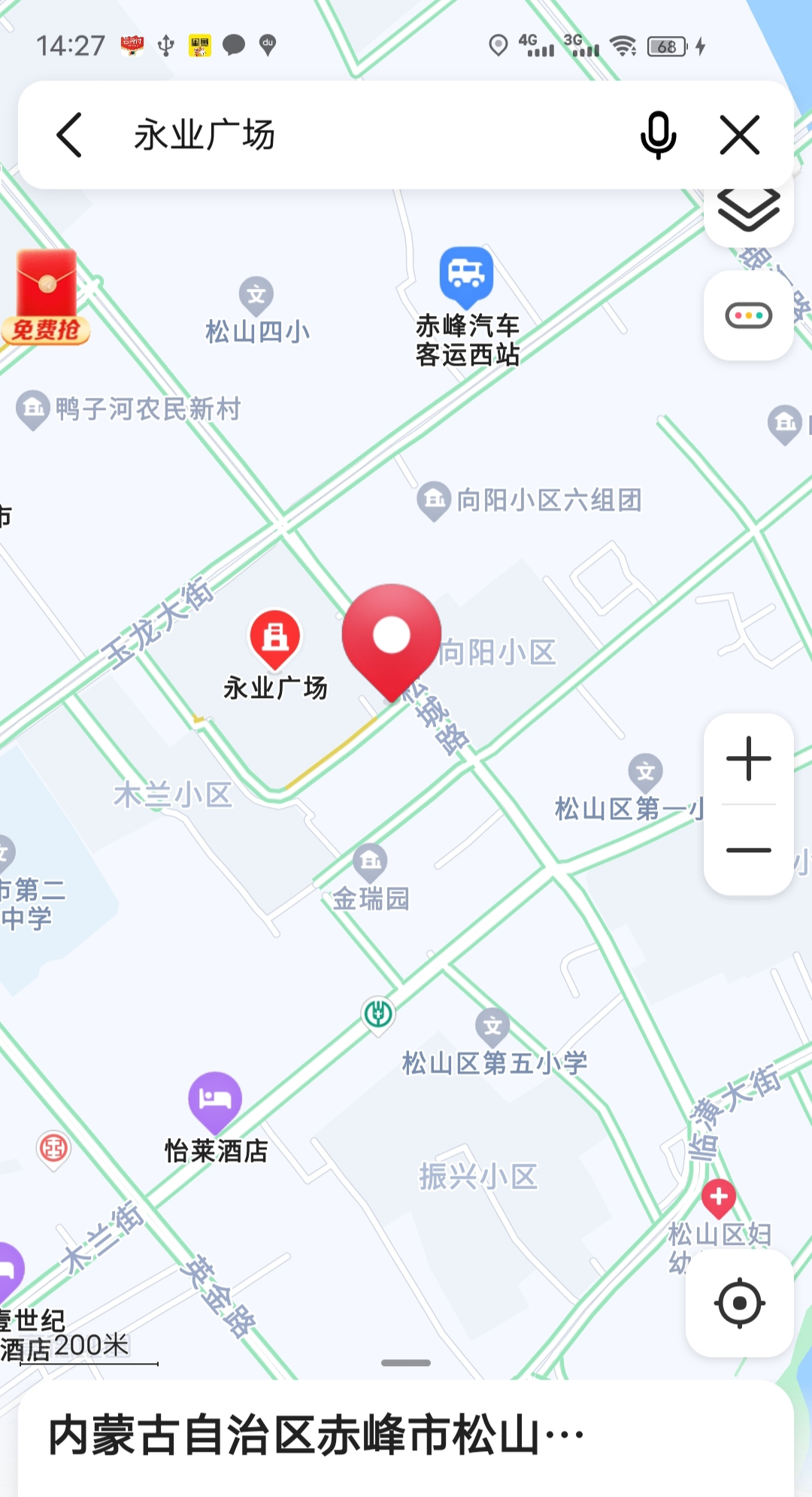Select the 向阳小区六组团 marker

tap(434, 500)
